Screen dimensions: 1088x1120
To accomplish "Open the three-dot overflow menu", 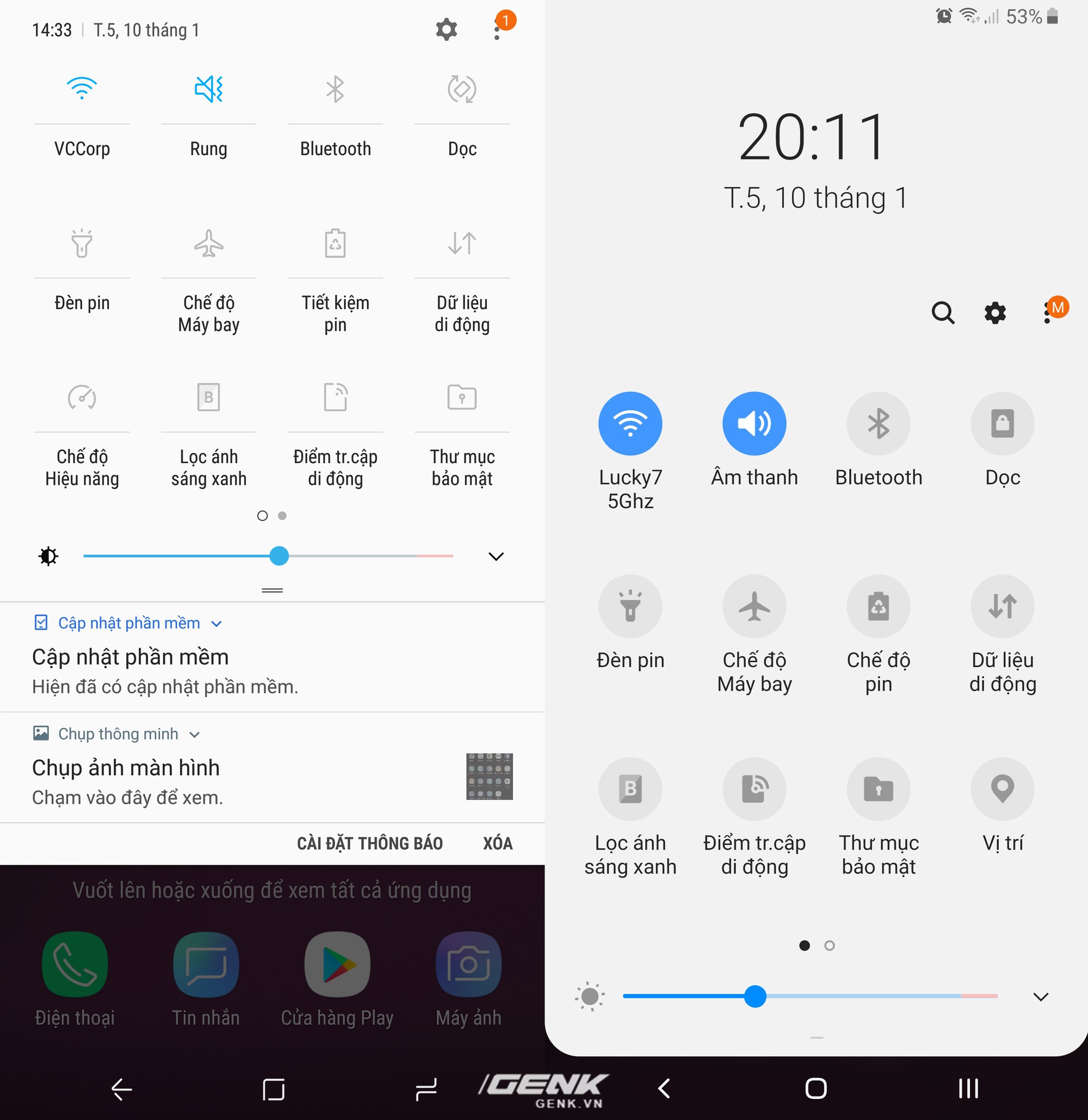I will (x=497, y=30).
